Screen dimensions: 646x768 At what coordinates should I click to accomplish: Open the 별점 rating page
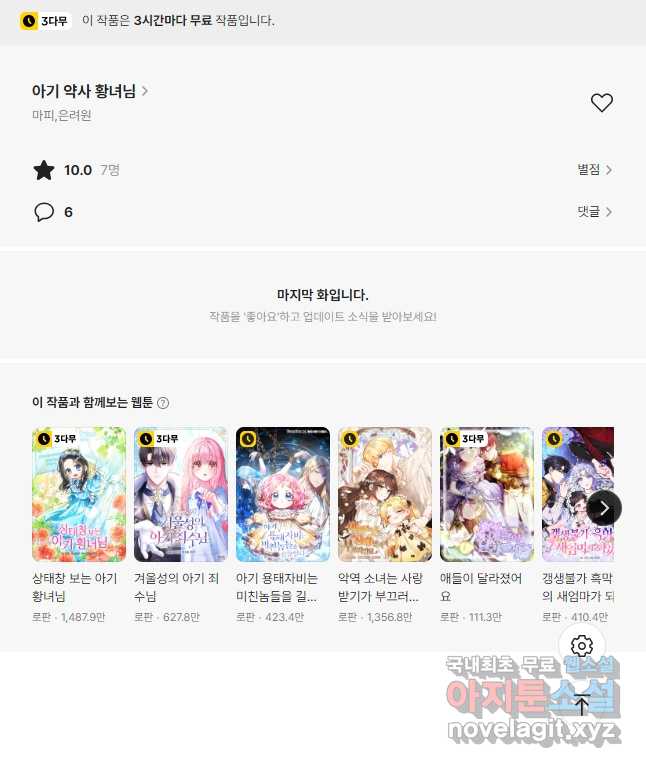[594, 170]
